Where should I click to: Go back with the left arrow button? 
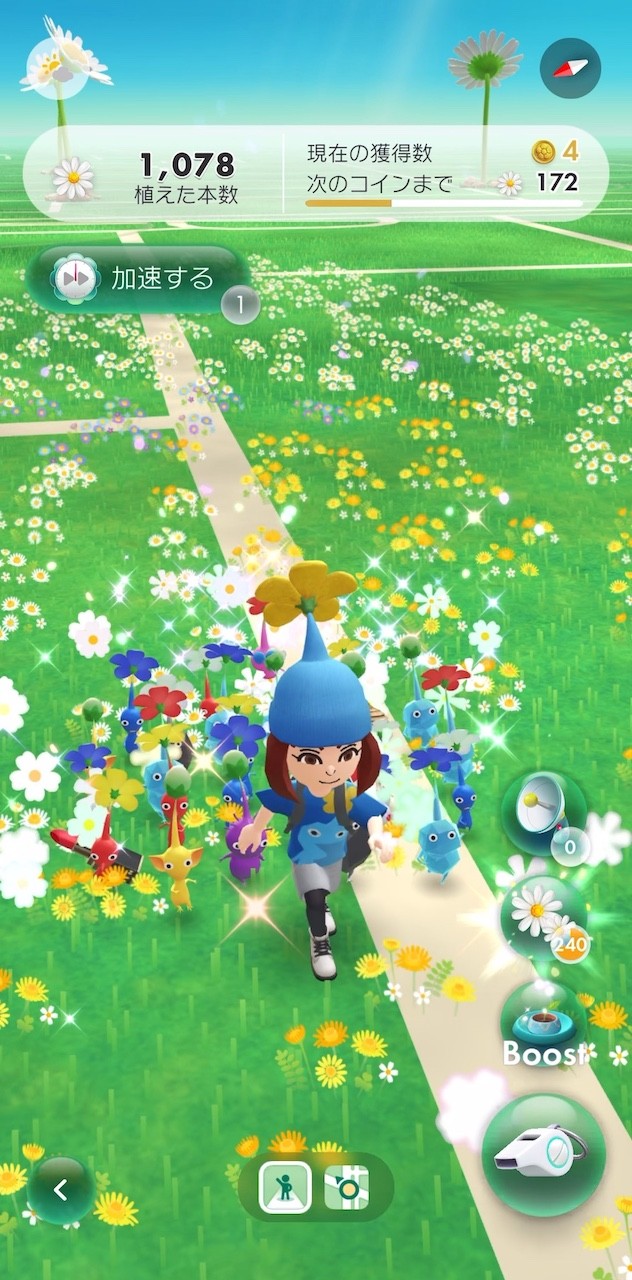(x=60, y=1189)
